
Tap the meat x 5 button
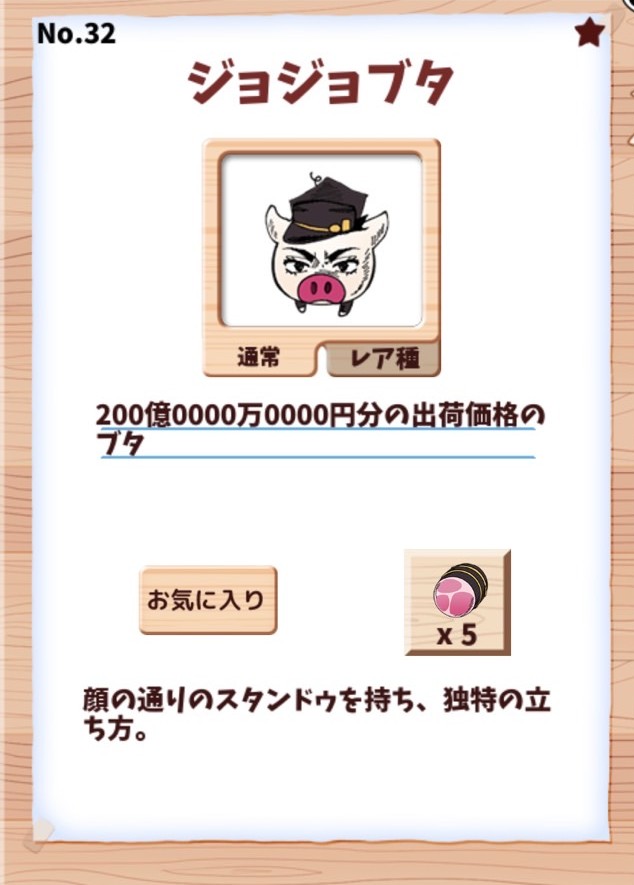click(x=456, y=602)
